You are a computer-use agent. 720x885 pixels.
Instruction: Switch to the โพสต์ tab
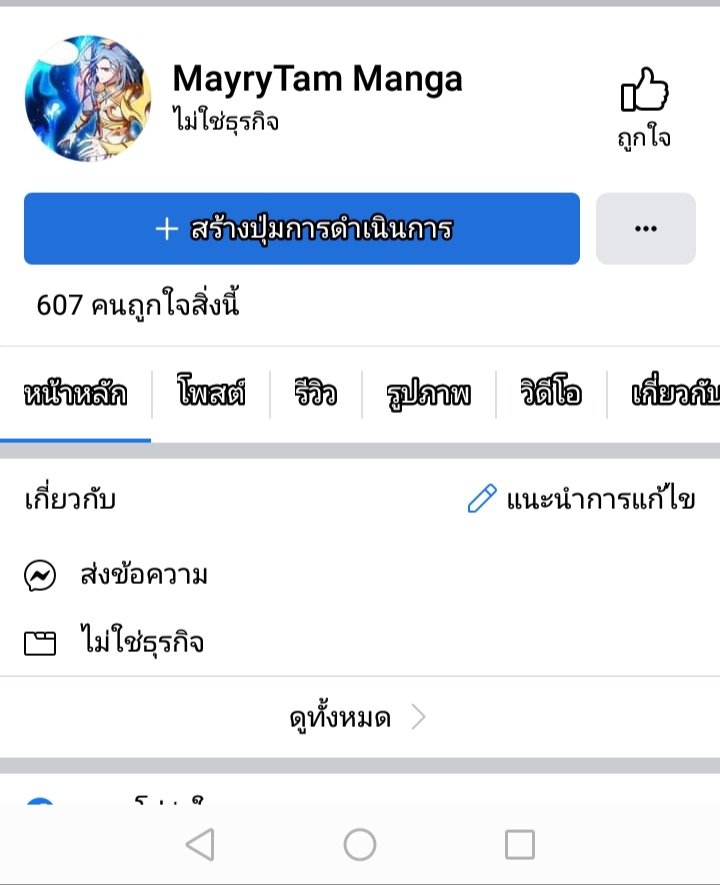coord(210,394)
